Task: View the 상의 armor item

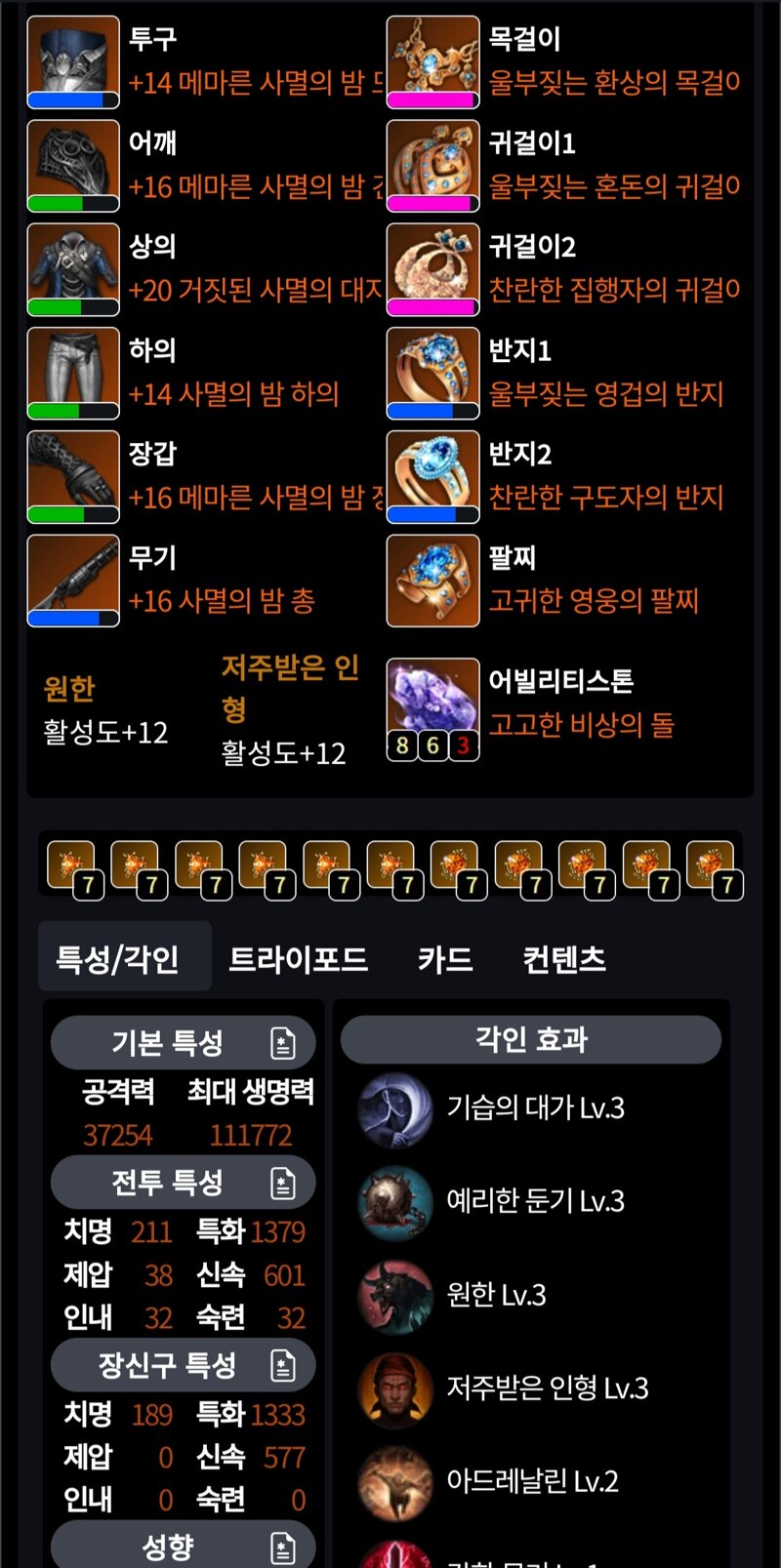Action: tap(73, 269)
